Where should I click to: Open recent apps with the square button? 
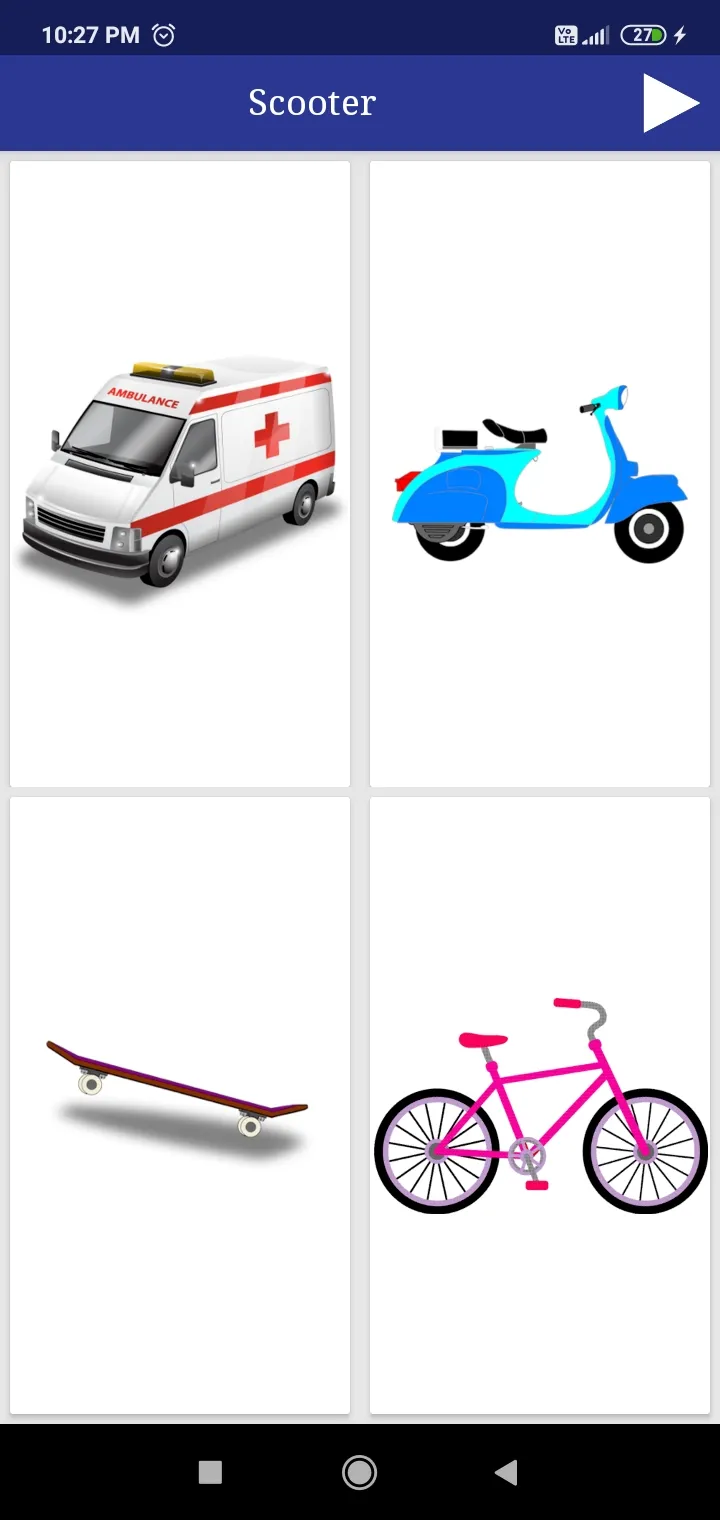pyautogui.click(x=210, y=1471)
